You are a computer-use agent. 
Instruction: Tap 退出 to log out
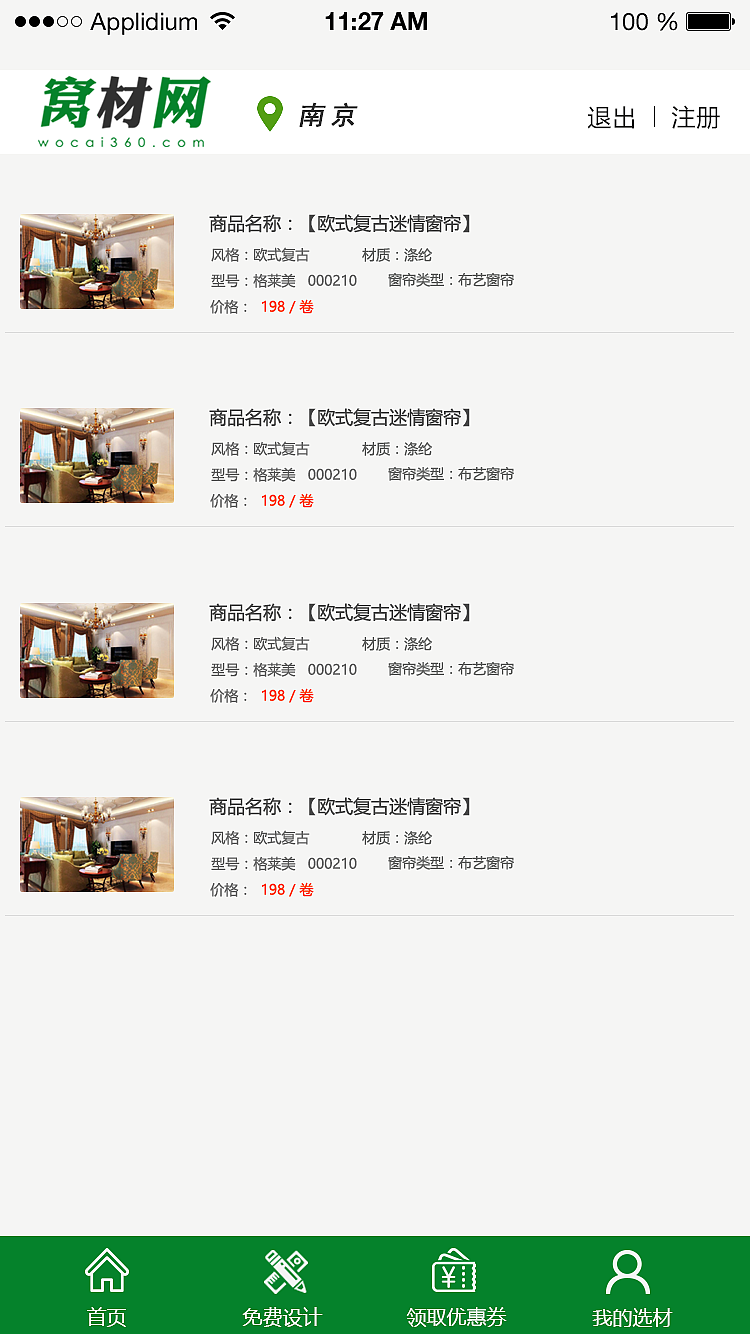pyautogui.click(x=611, y=118)
